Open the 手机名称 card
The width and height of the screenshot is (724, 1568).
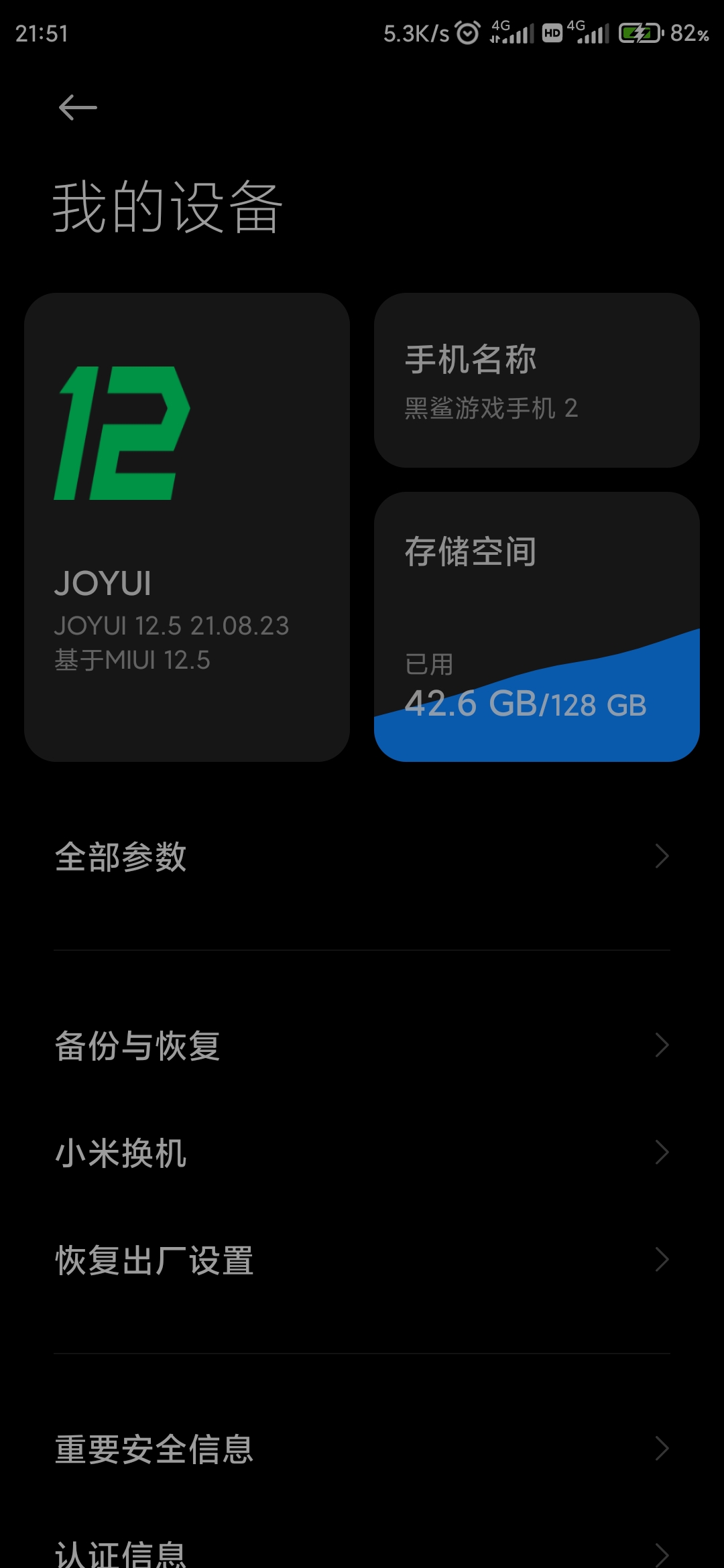point(536,380)
